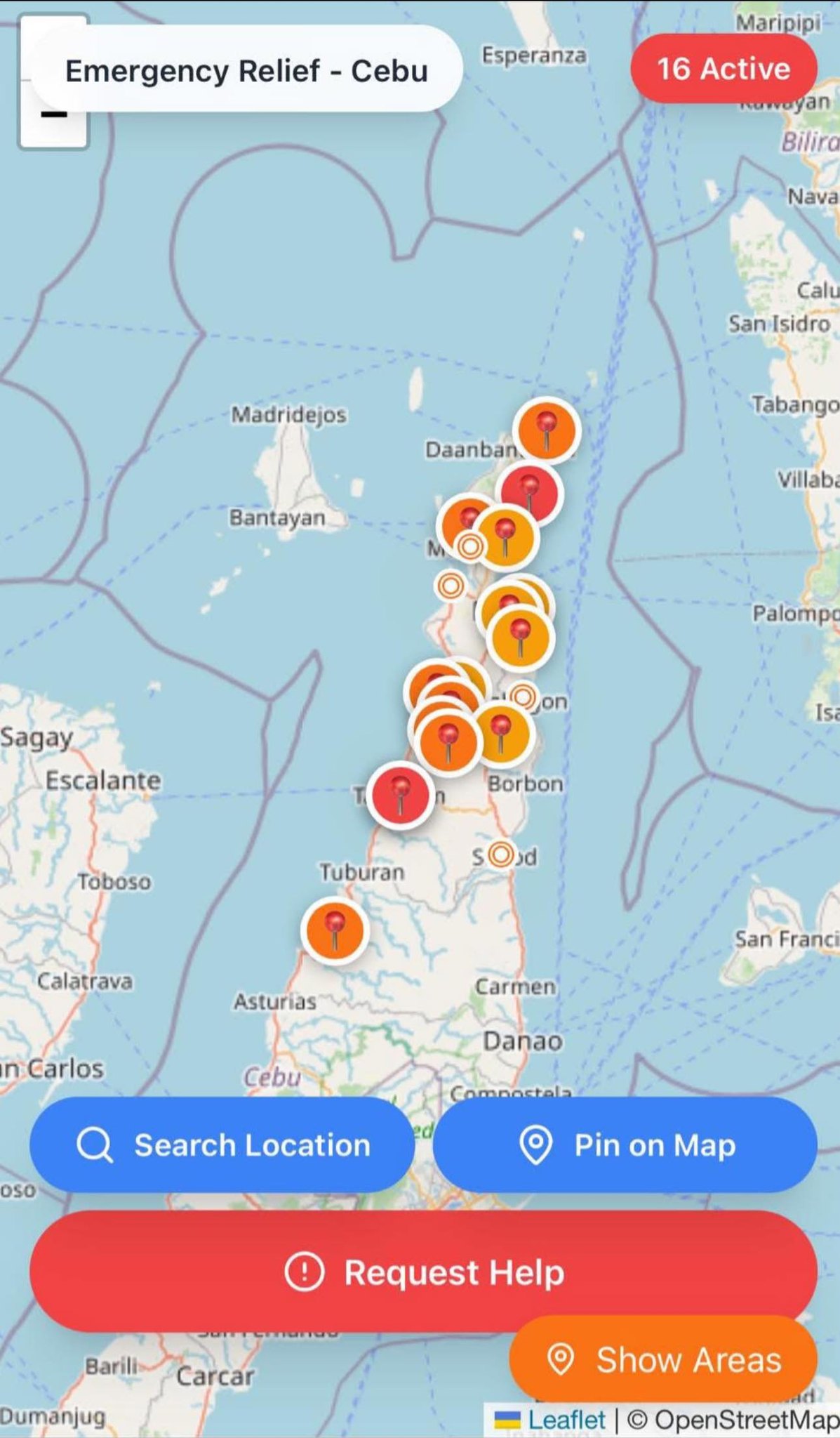Screen dimensions: 840x1438
Task: Select Pin on Map
Action: (625, 1145)
